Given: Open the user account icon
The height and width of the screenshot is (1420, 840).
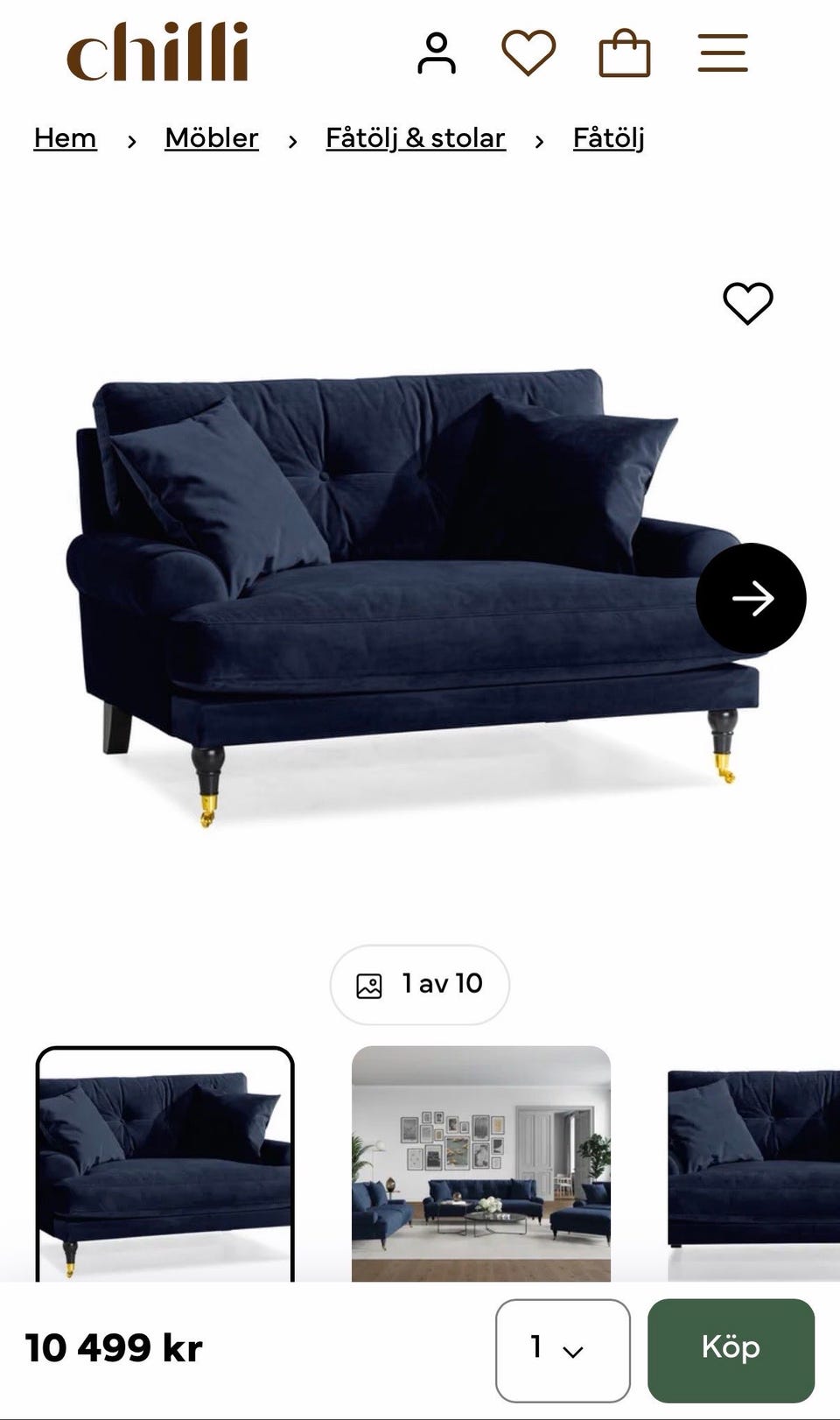Looking at the screenshot, I should [x=436, y=53].
